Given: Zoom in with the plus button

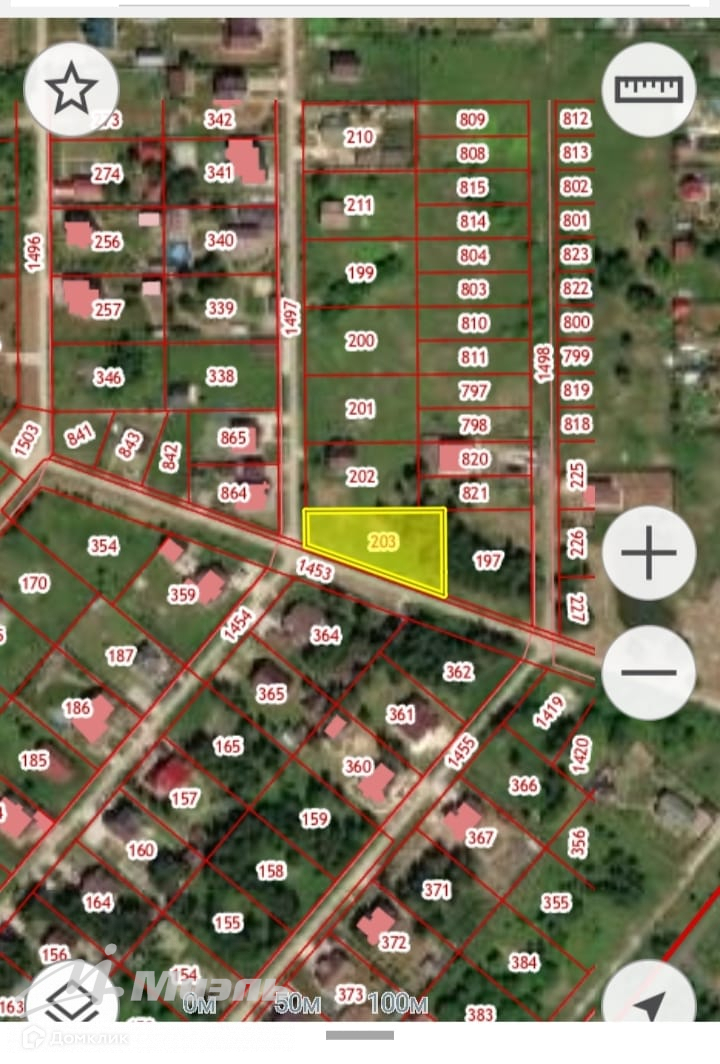Looking at the screenshot, I should pos(649,553).
